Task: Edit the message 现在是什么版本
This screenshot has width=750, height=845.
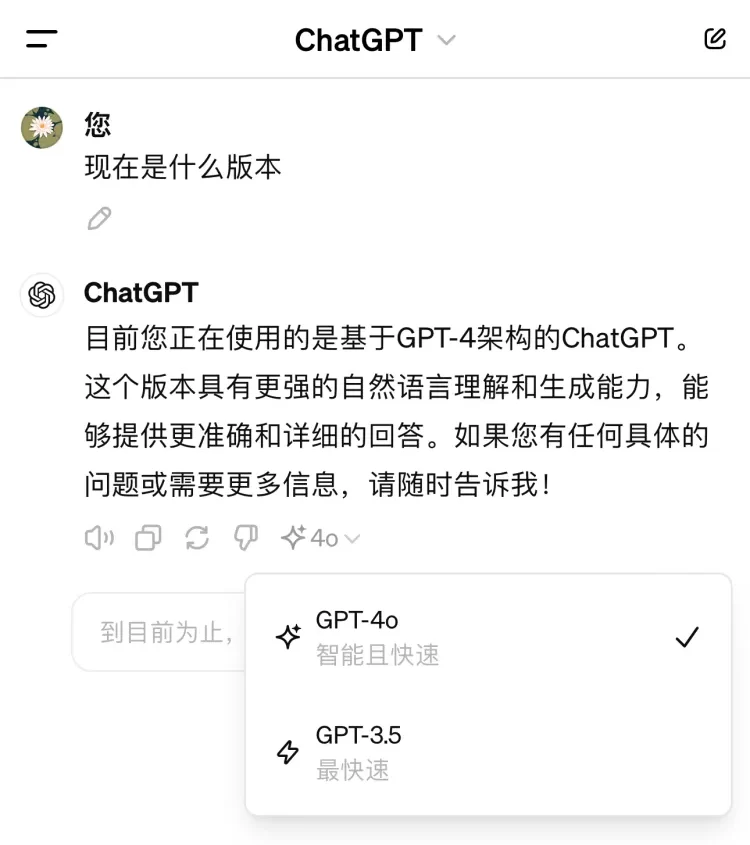Action: pyautogui.click(x=99, y=218)
